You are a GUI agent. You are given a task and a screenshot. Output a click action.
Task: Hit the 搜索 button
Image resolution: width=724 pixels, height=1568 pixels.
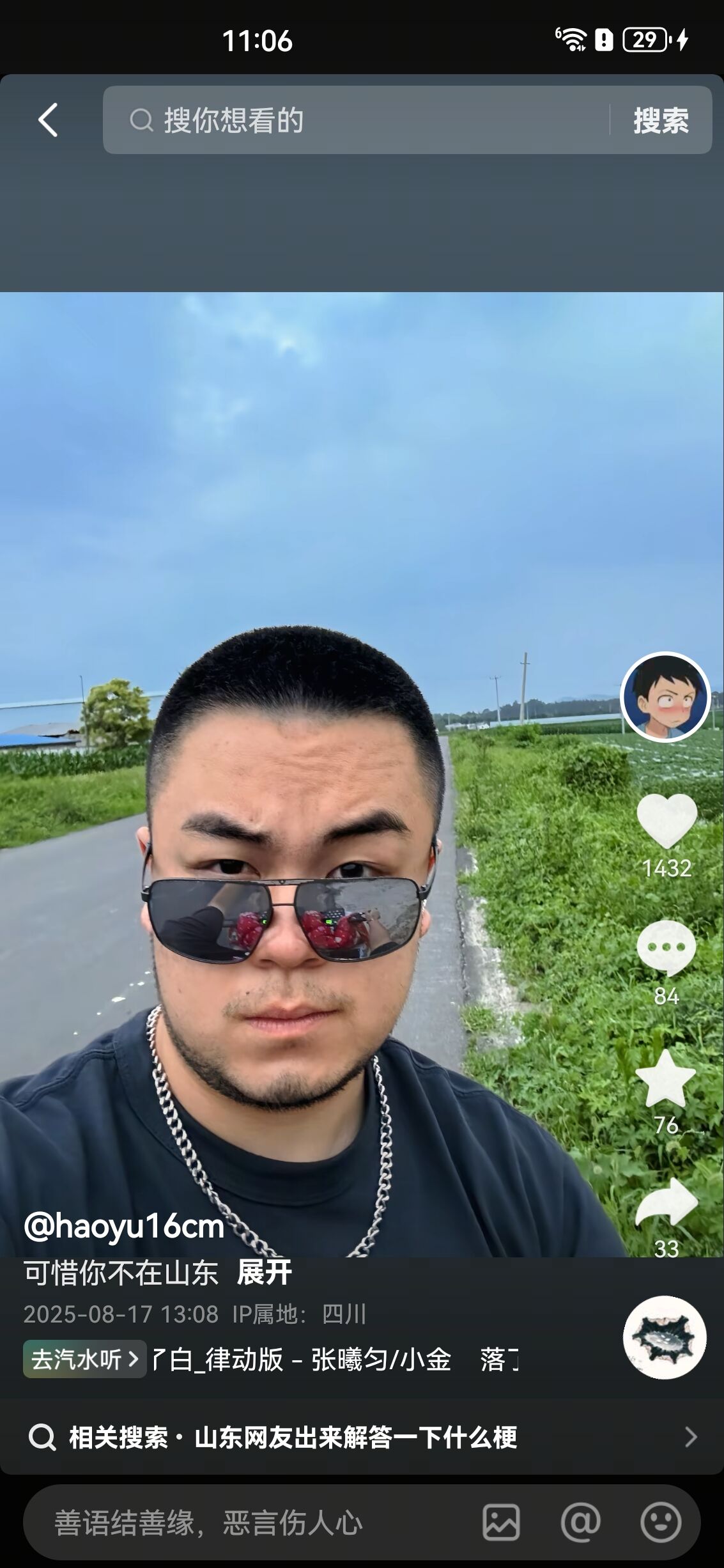(661, 120)
